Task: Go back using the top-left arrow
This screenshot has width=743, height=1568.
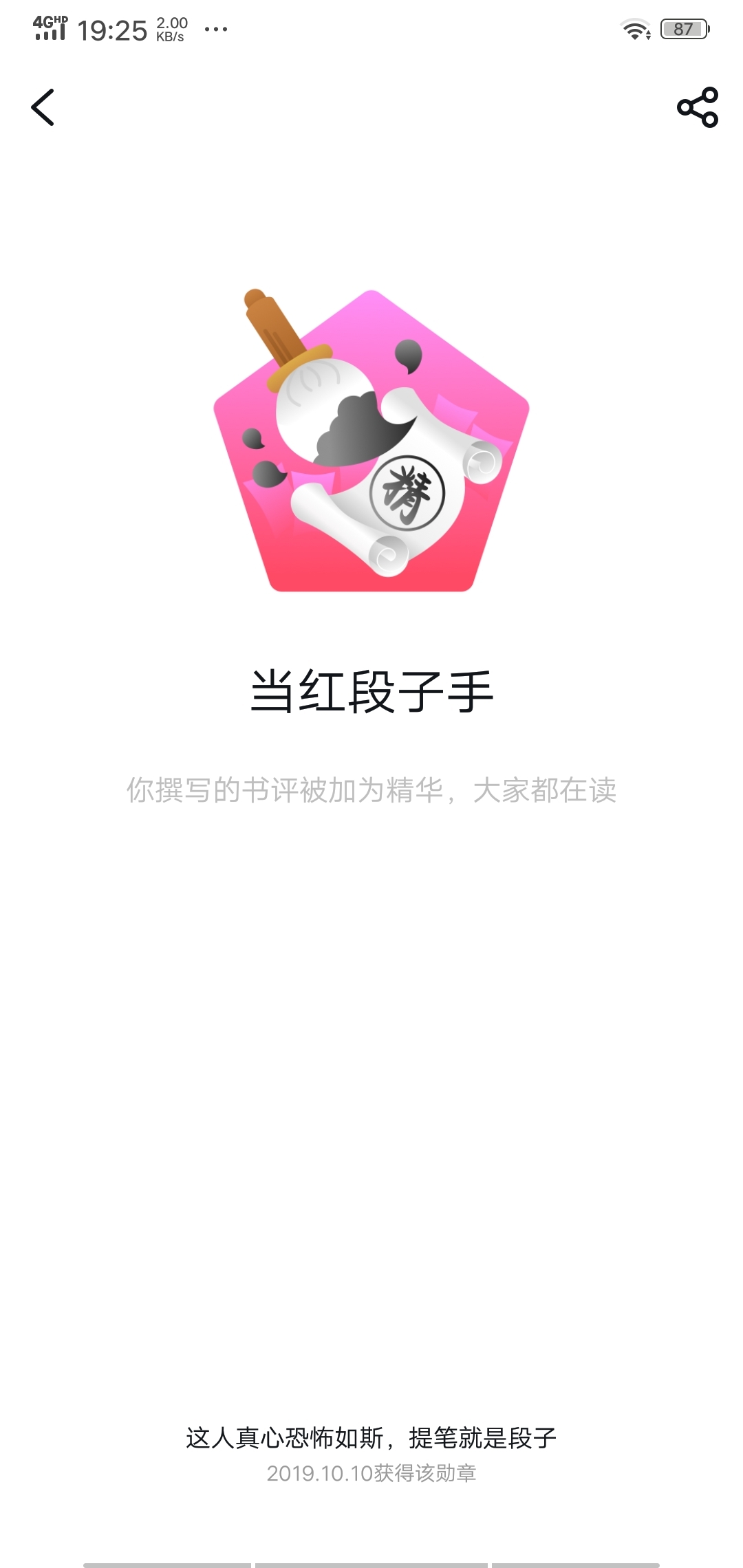Action: 43,107
